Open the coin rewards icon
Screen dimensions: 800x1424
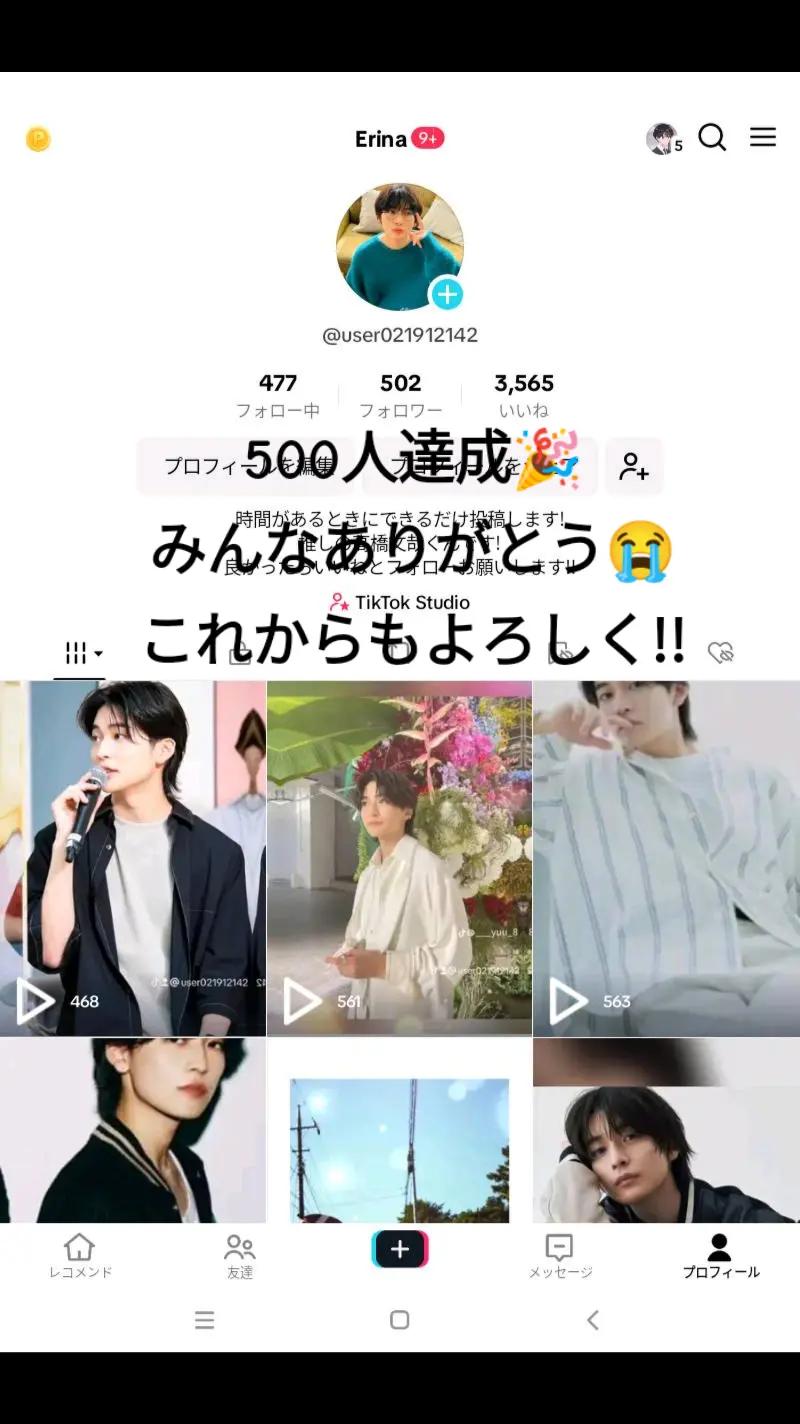coord(38,139)
